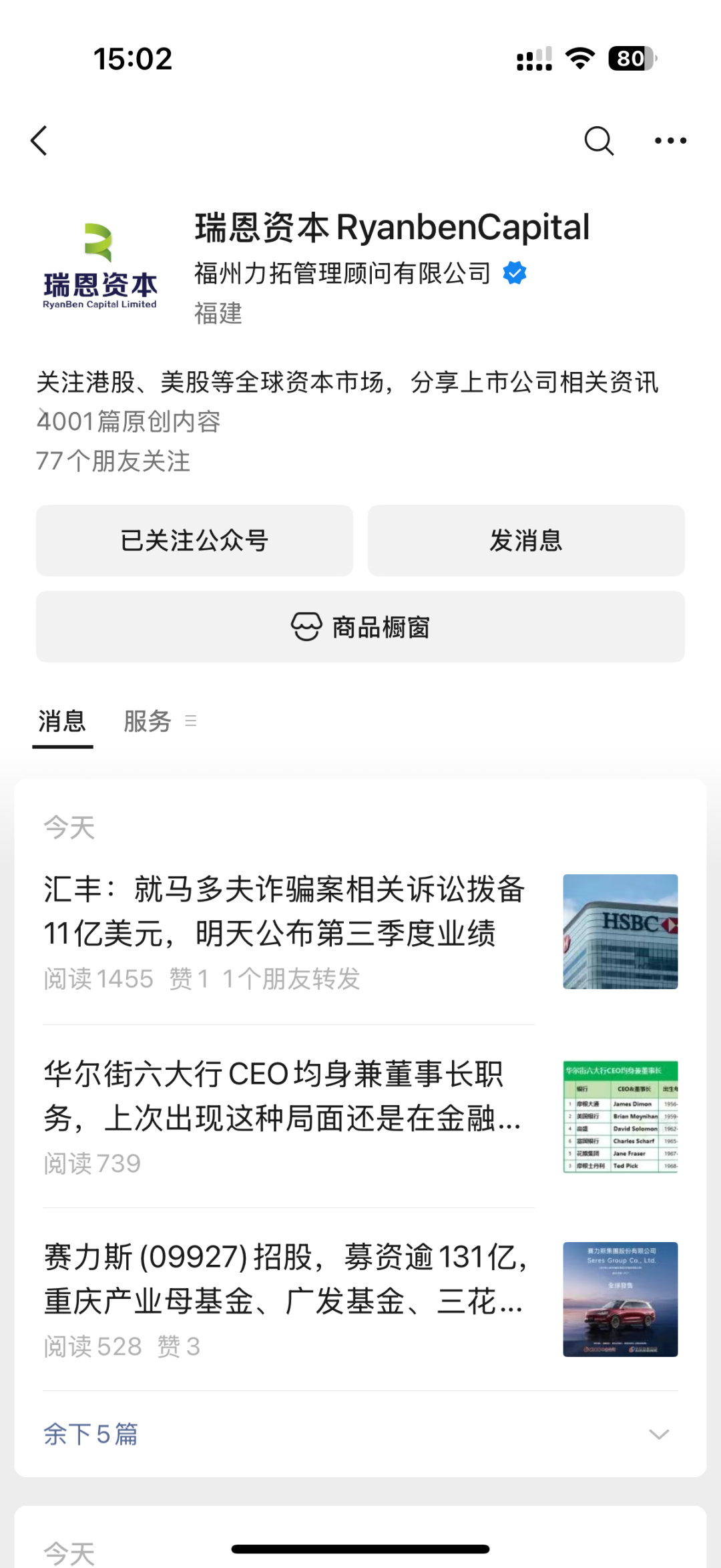Tap the 已关注公众号 button
Screen dimensions: 721x1568
click(194, 540)
